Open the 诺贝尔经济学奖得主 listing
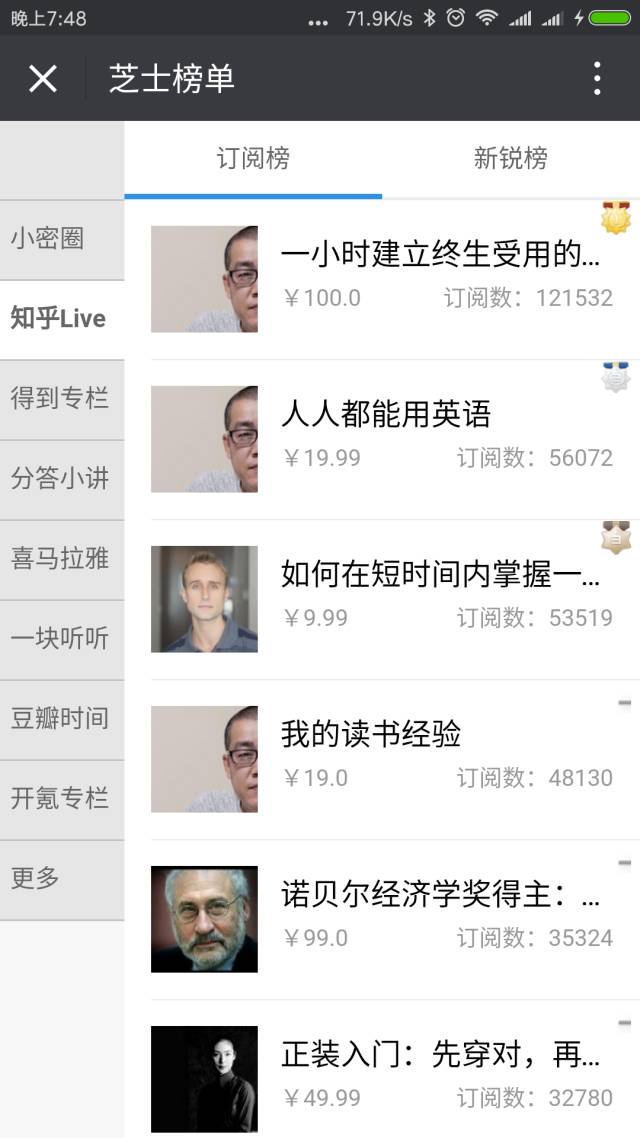This screenshot has width=640, height=1138. [440, 895]
